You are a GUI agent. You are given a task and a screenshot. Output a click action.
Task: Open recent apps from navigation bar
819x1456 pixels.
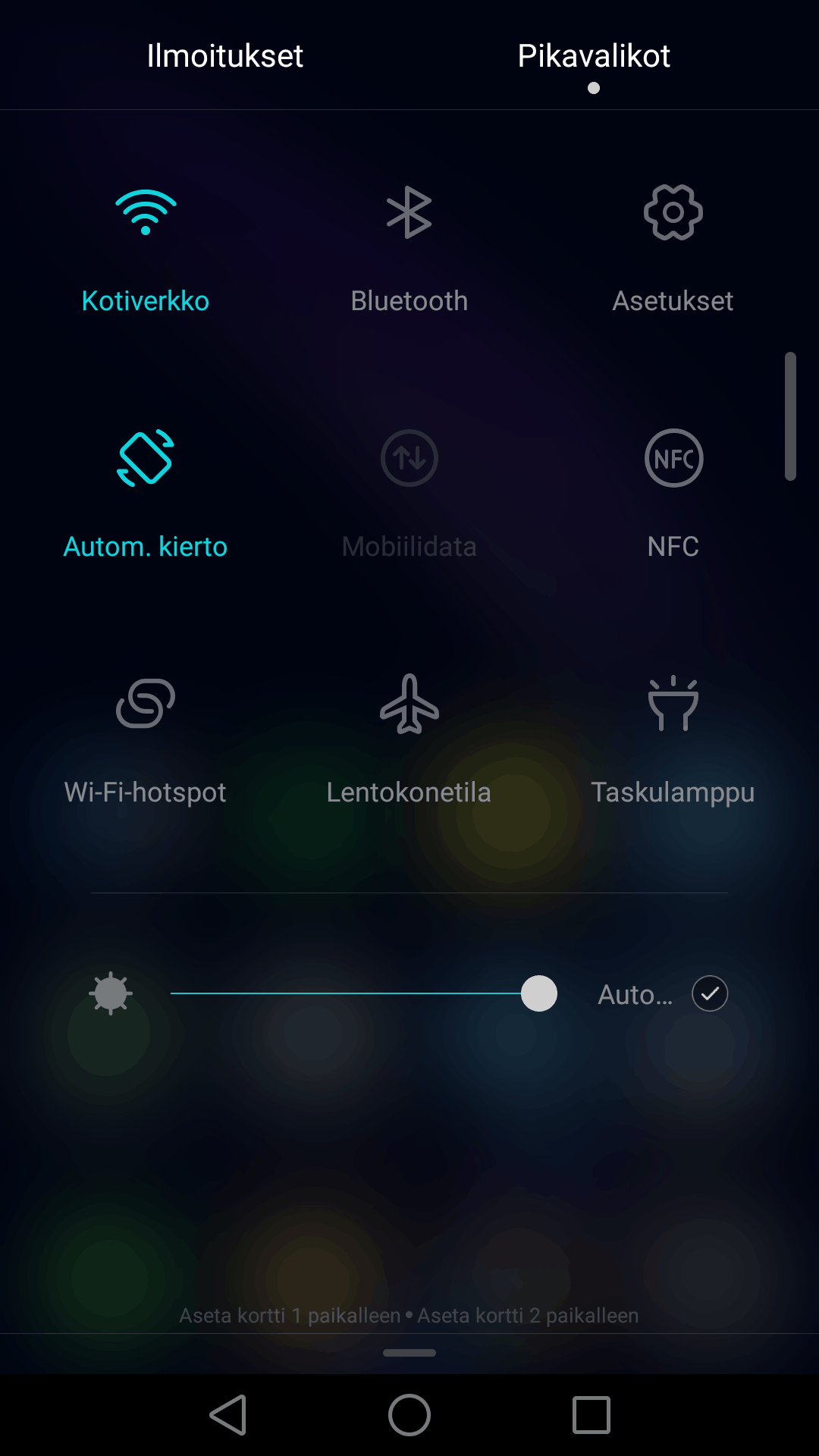[591, 1415]
